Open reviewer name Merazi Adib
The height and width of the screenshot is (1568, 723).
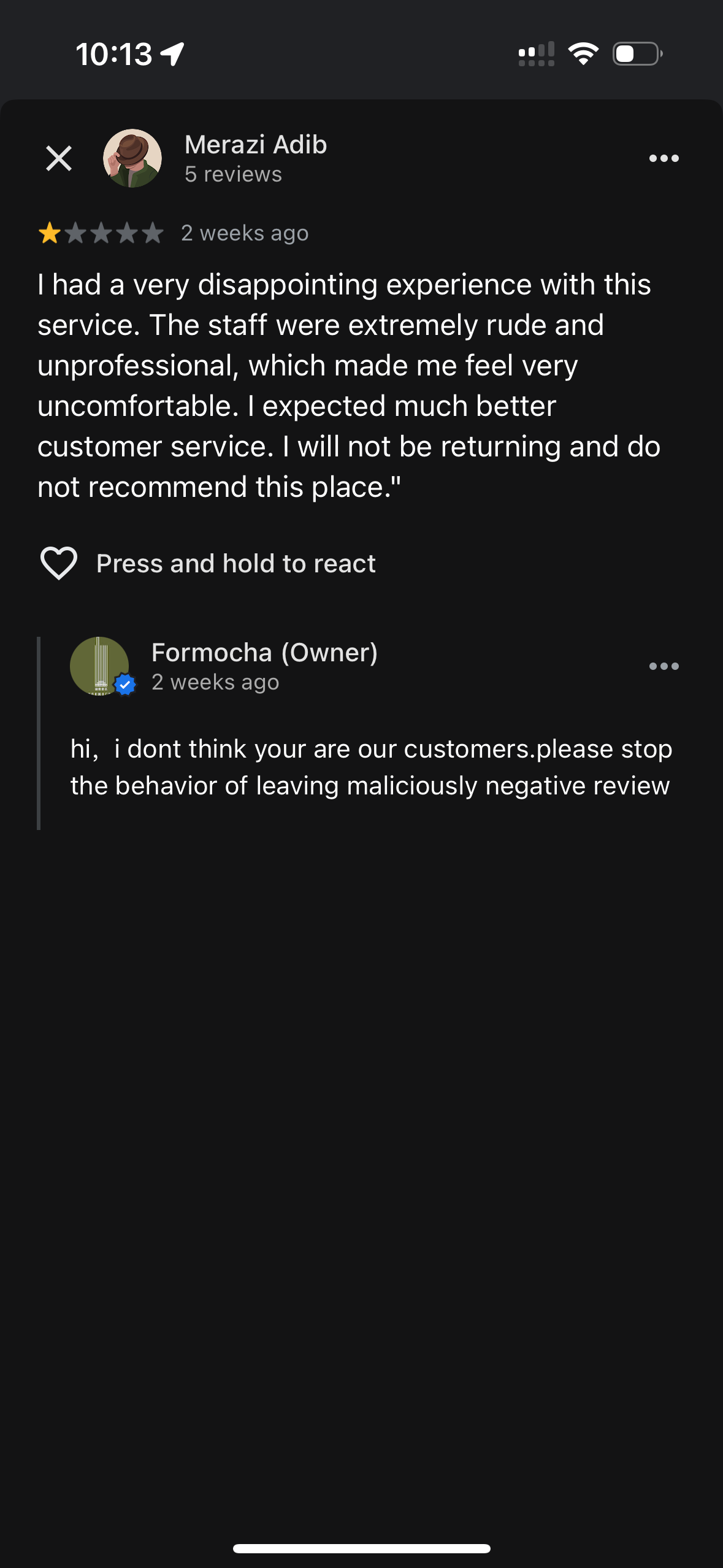(x=256, y=145)
